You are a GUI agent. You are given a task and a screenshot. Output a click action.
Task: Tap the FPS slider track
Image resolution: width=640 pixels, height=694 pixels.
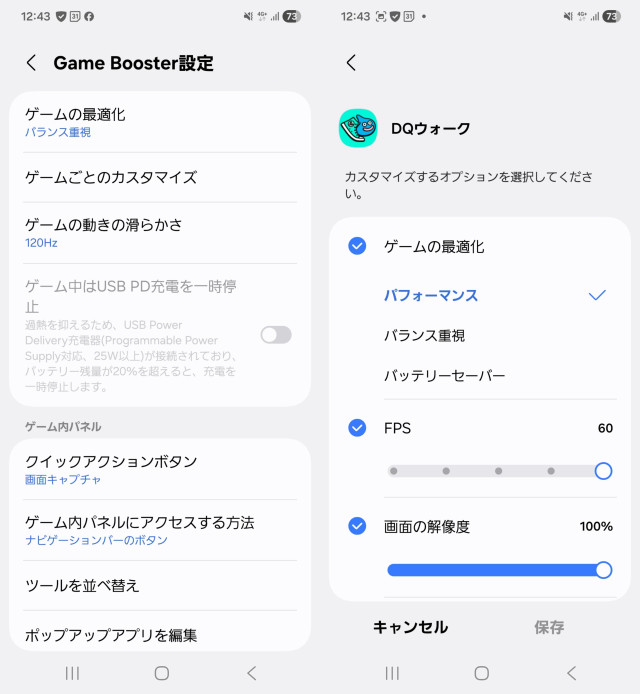[x=497, y=471]
